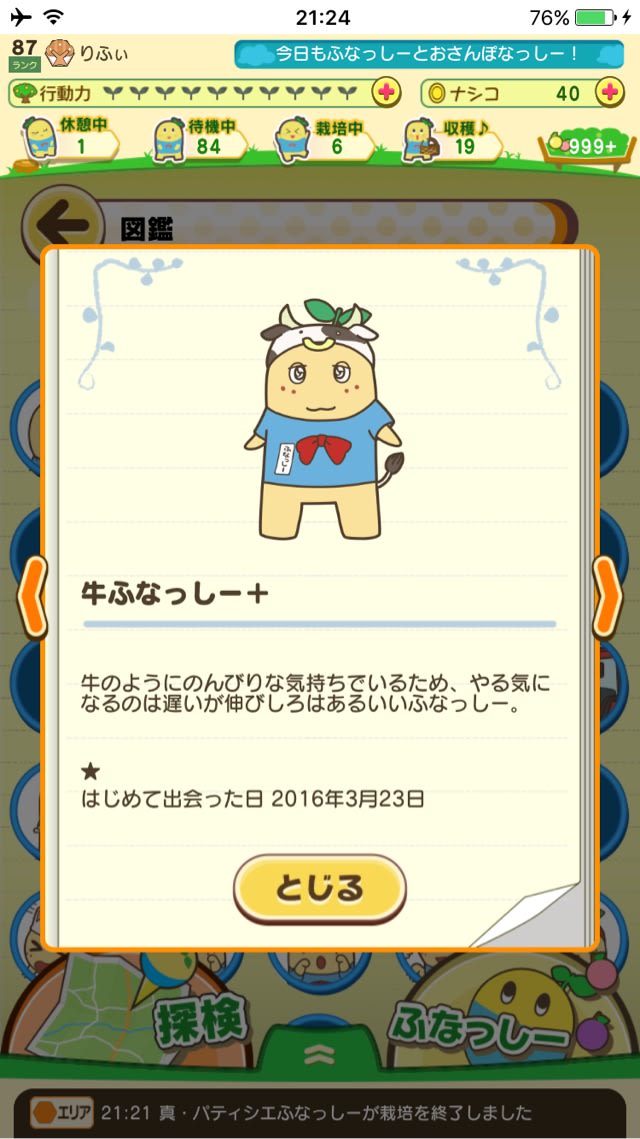Close the card with とじる button

pos(319,888)
